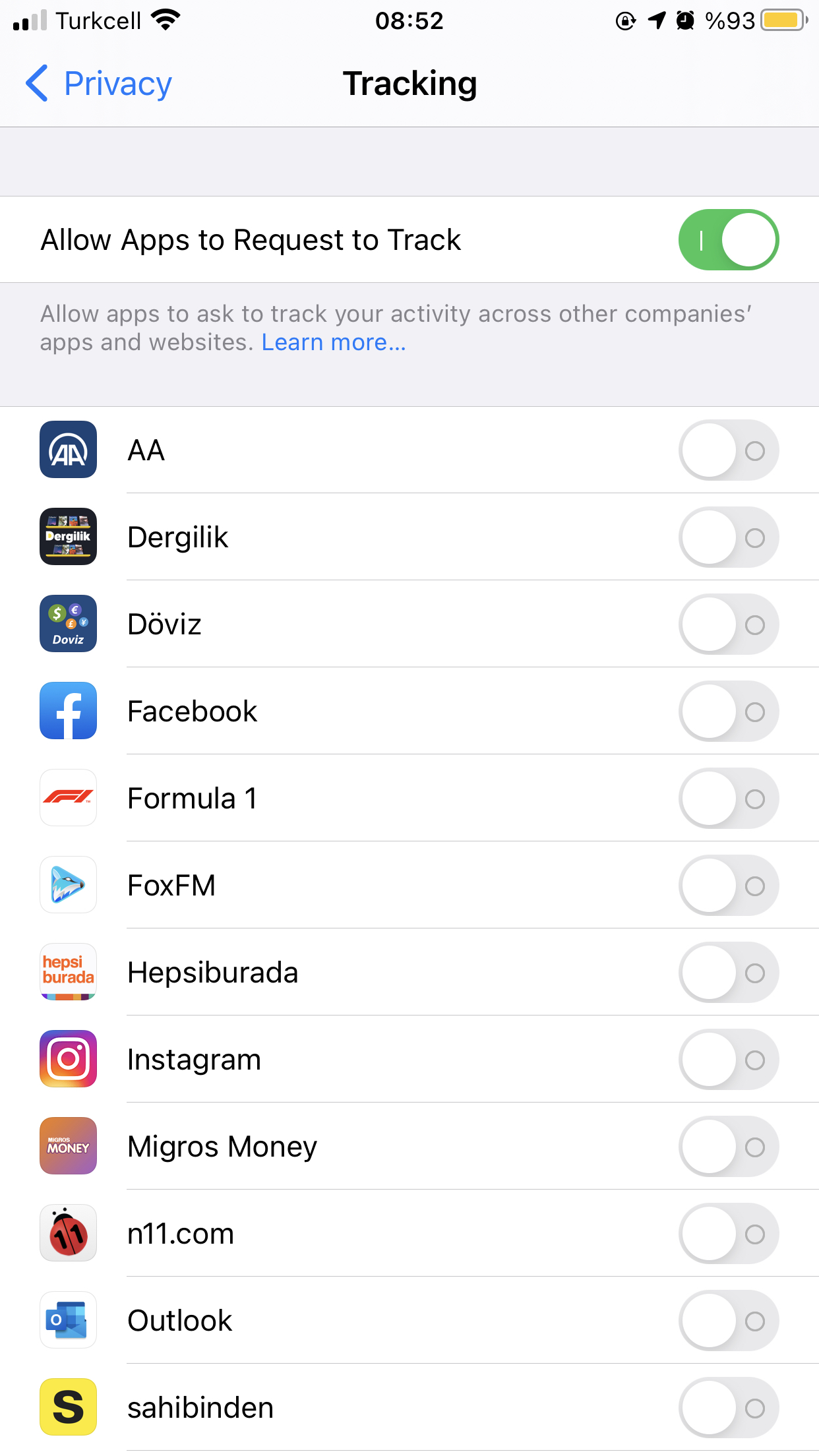
Task: Allow Facebook to track
Action: tap(729, 712)
